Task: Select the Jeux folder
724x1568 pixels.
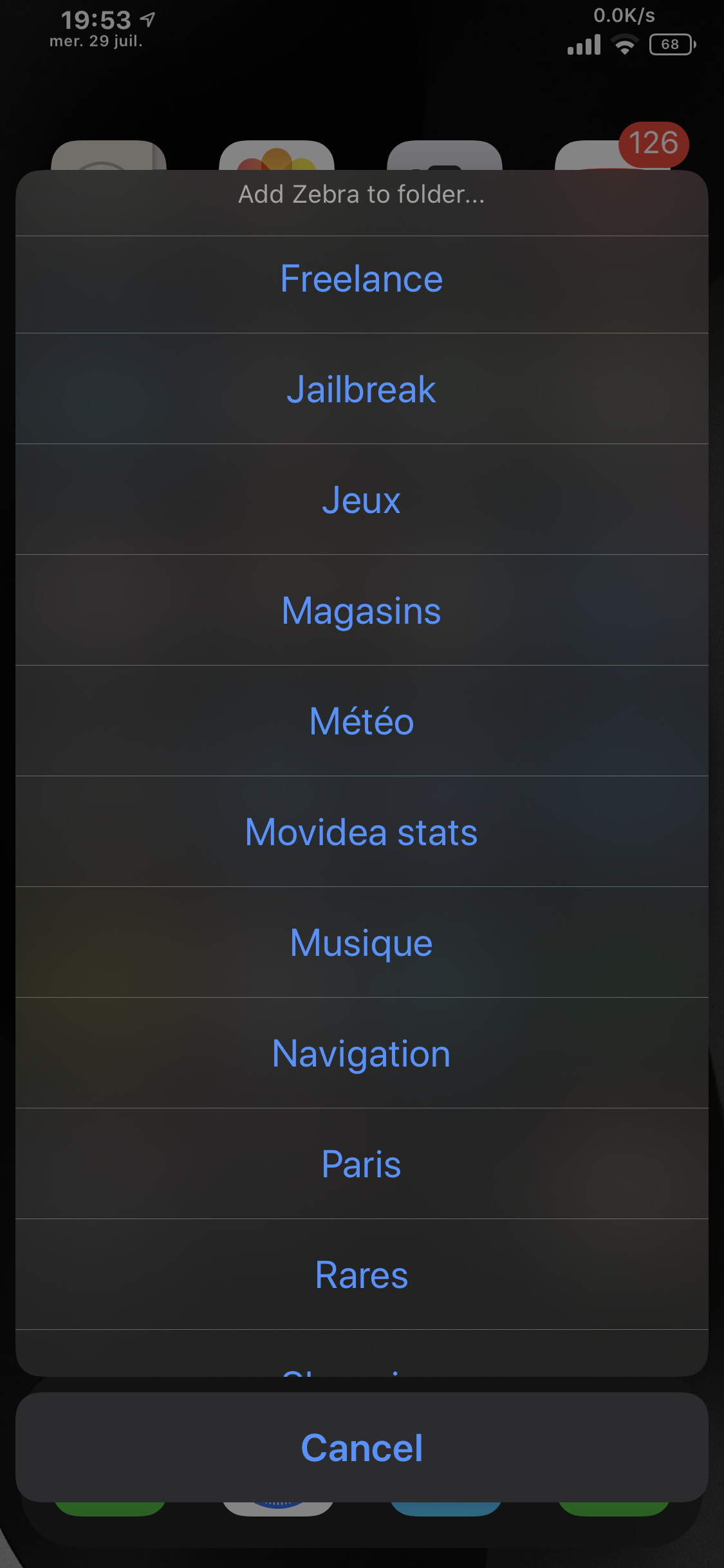Action: click(362, 499)
